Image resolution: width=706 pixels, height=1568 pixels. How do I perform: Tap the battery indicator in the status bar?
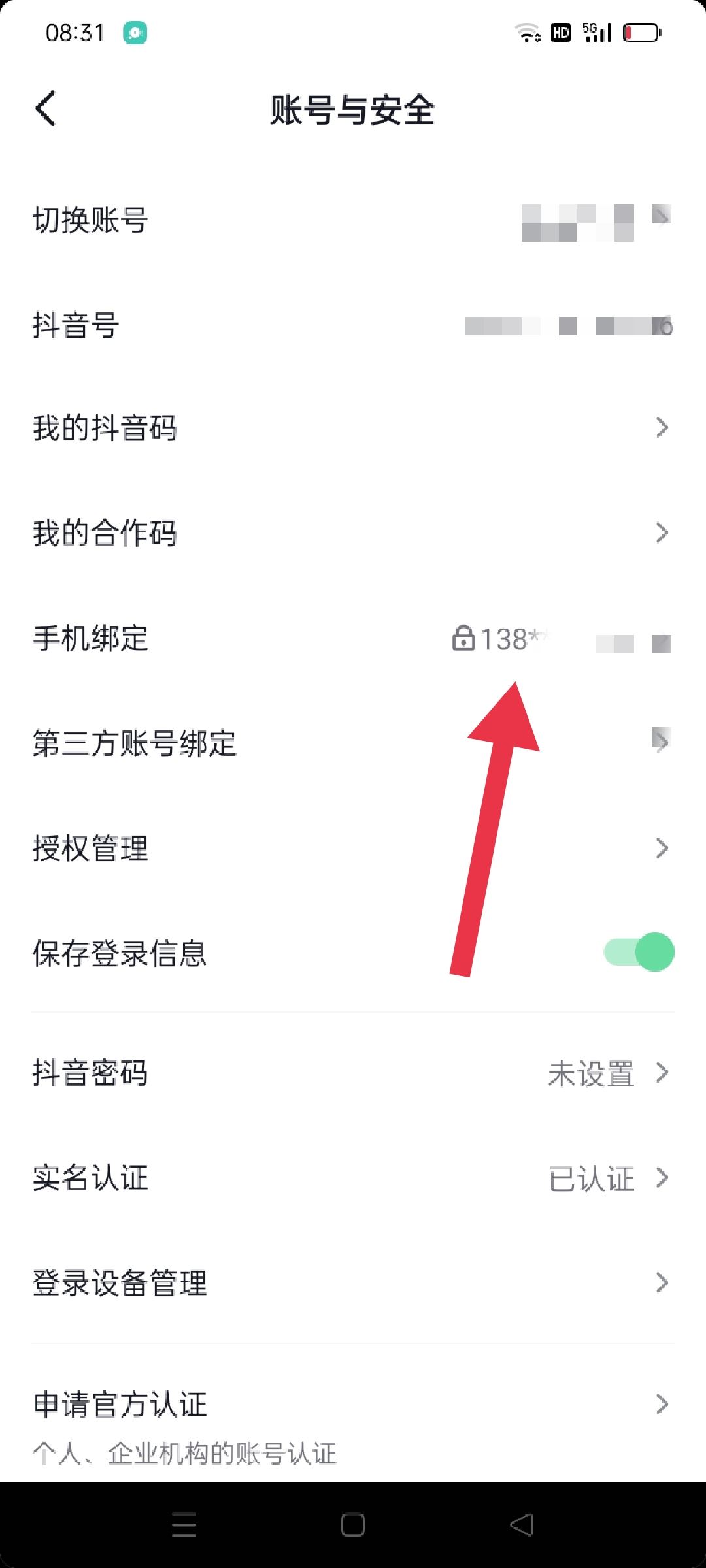pyautogui.click(x=641, y=32)
